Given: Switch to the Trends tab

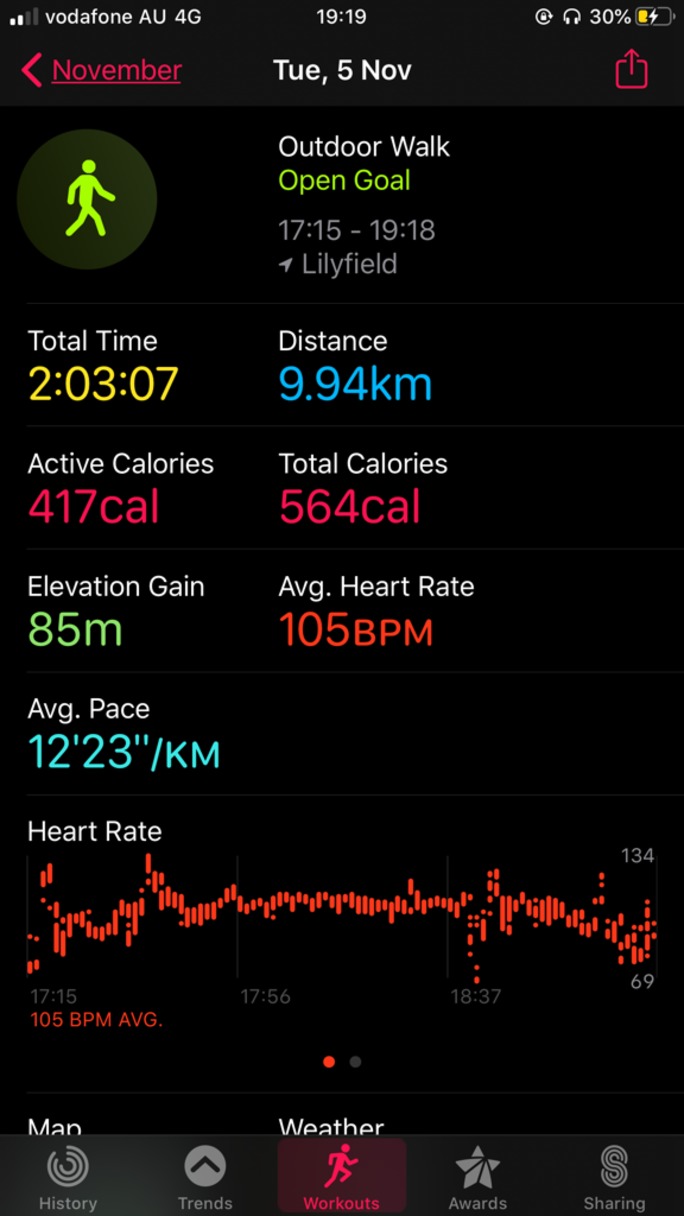Looking at the screenshot, I should coord(205,1179).
